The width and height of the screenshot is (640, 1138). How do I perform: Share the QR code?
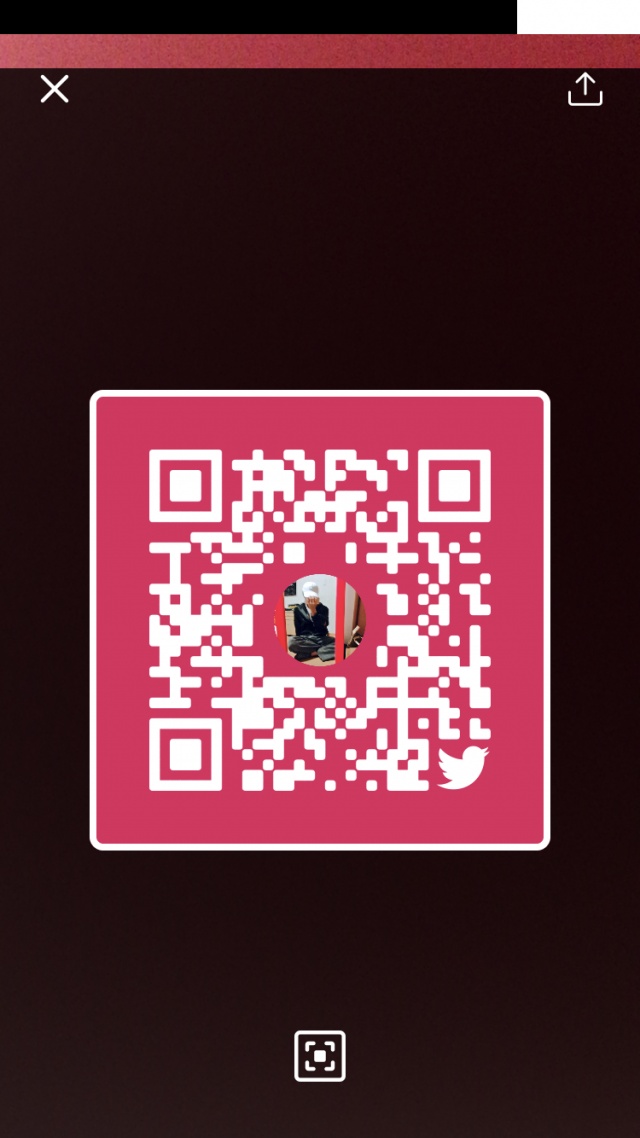coord(585,89)
